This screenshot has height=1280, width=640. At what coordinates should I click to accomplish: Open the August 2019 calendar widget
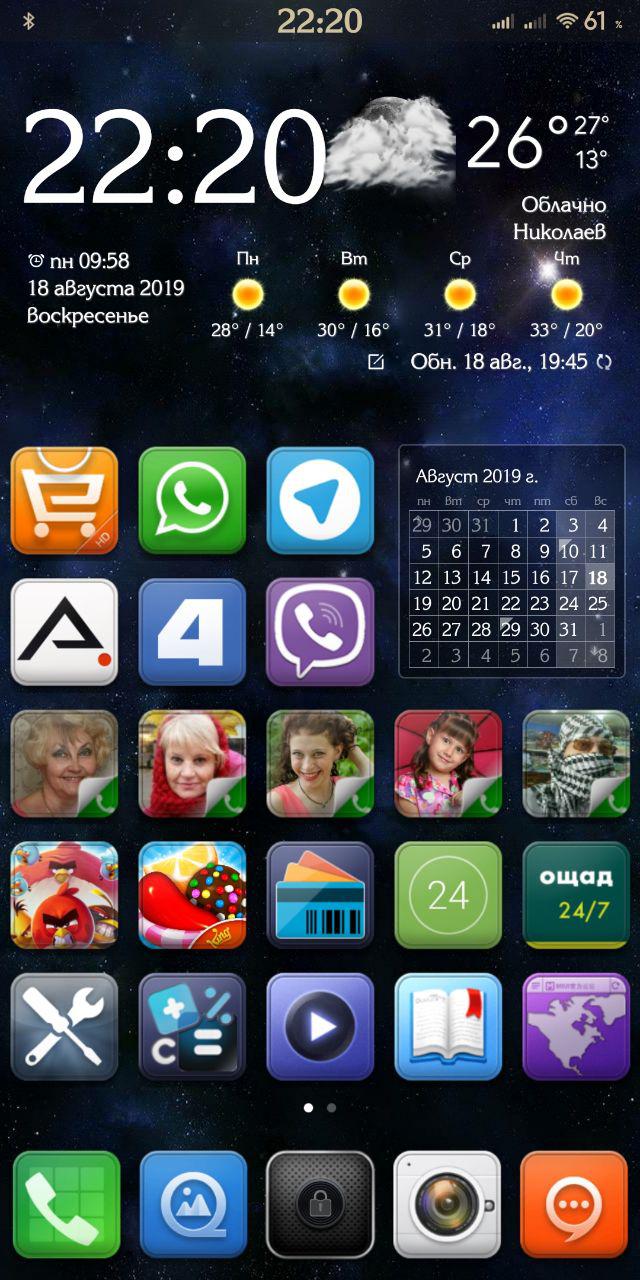coord(511,561)
